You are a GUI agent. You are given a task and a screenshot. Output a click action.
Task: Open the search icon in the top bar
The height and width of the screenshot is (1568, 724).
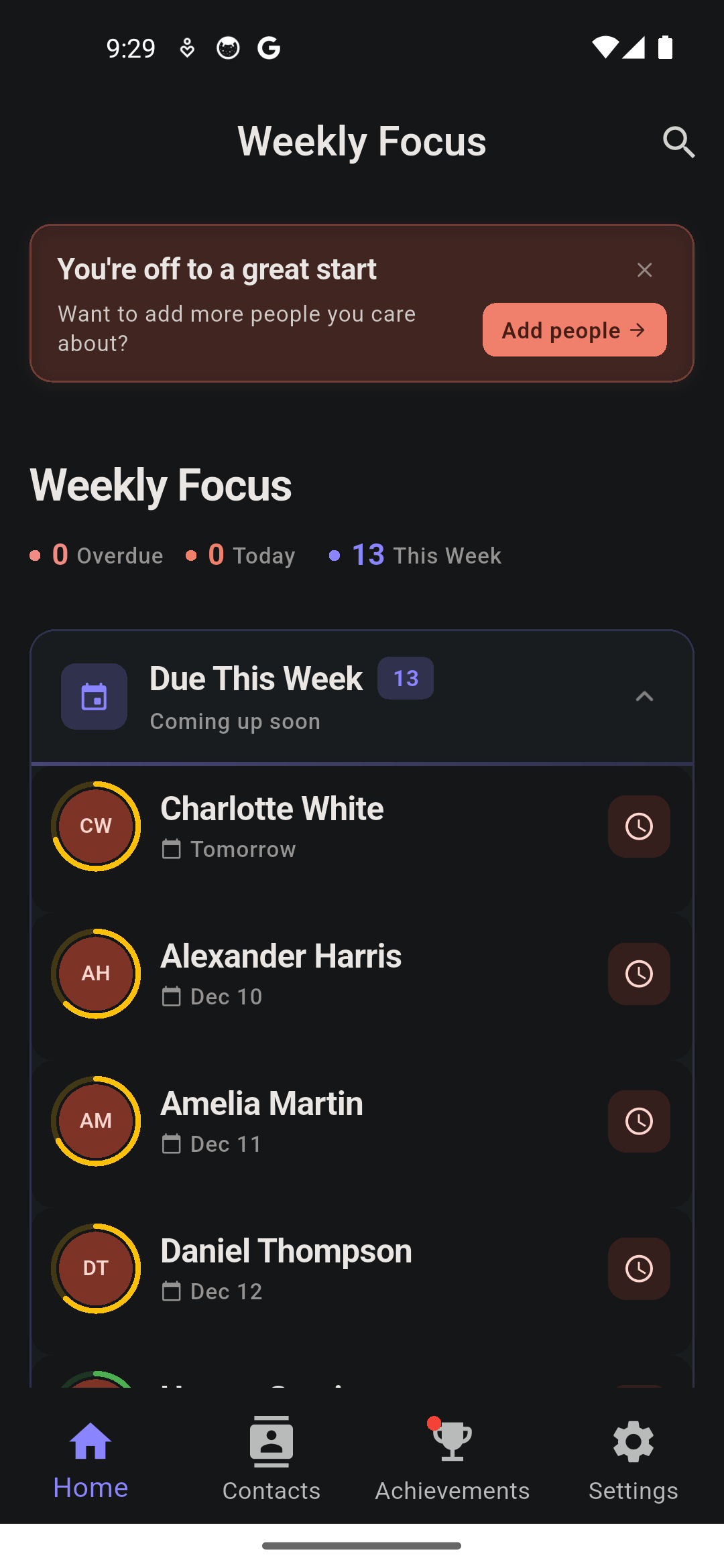coord(679,142)
